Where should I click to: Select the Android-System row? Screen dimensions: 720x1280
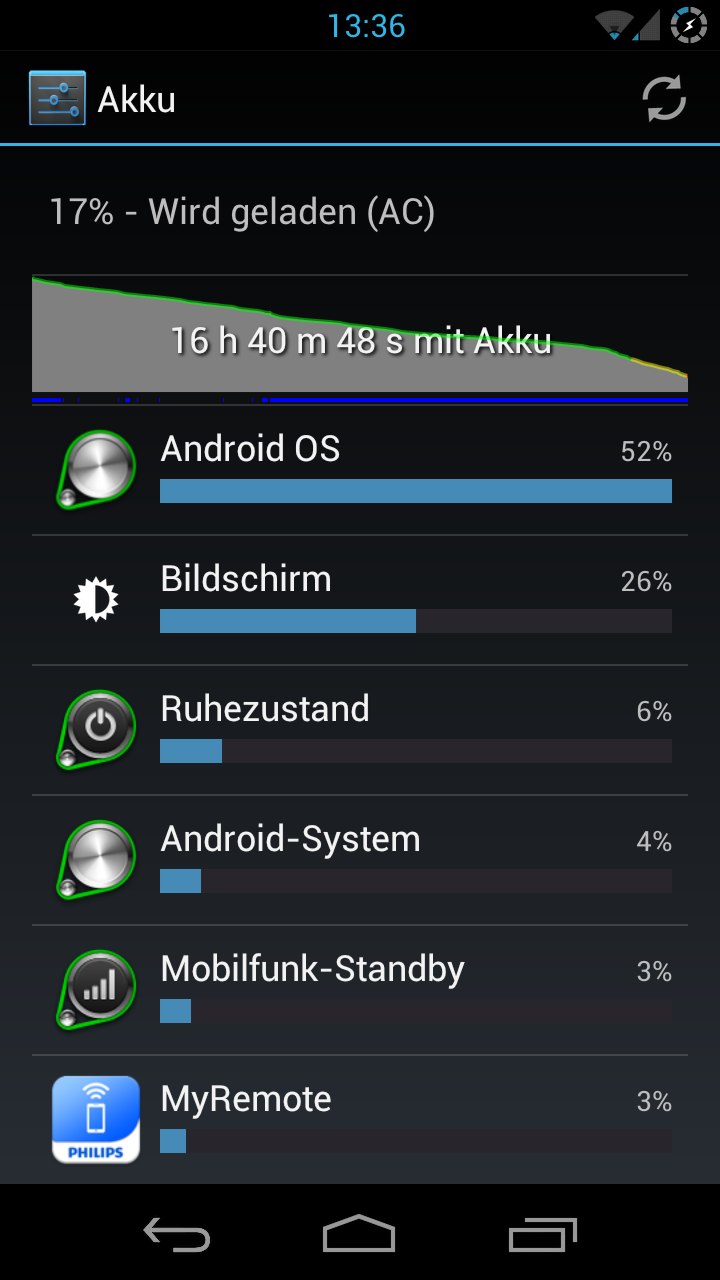coord(360,860)
